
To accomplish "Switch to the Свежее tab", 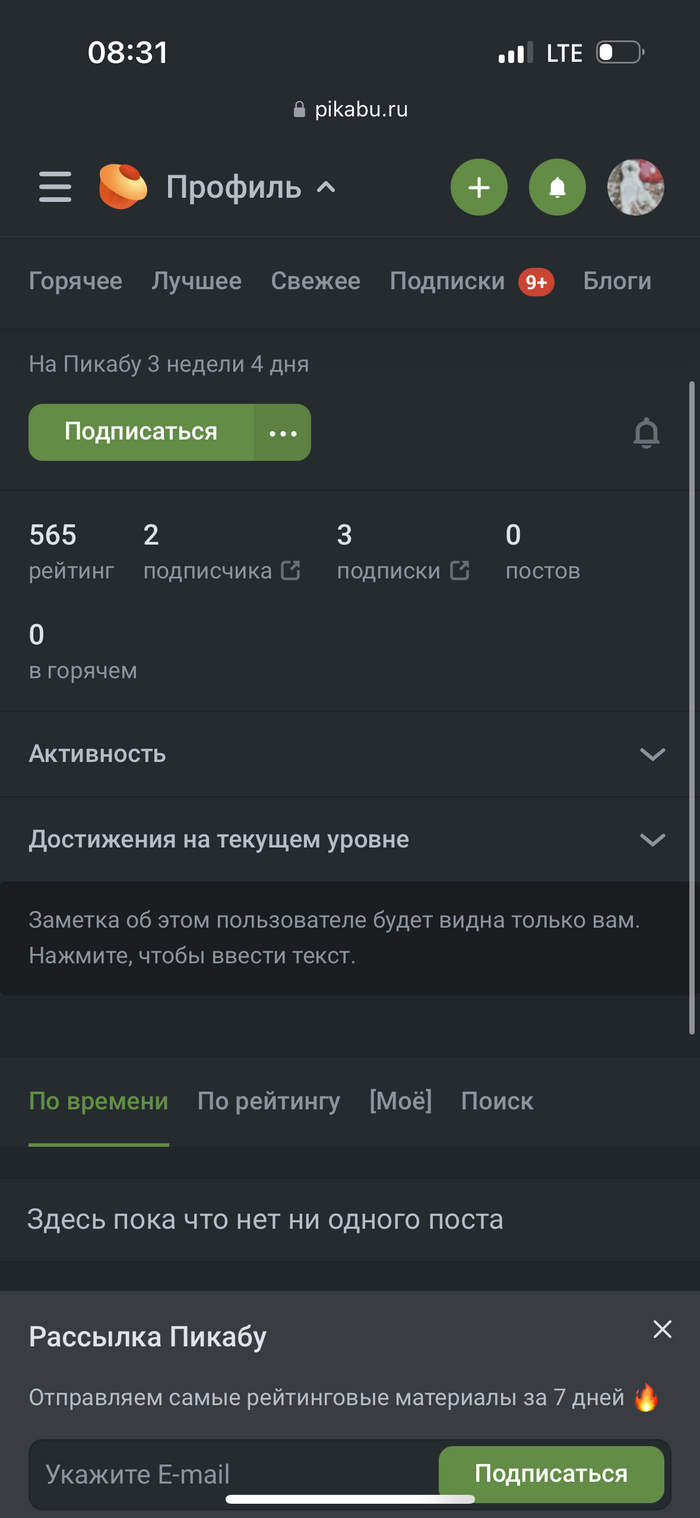I will pyautogui.click(x=315, y=281).
